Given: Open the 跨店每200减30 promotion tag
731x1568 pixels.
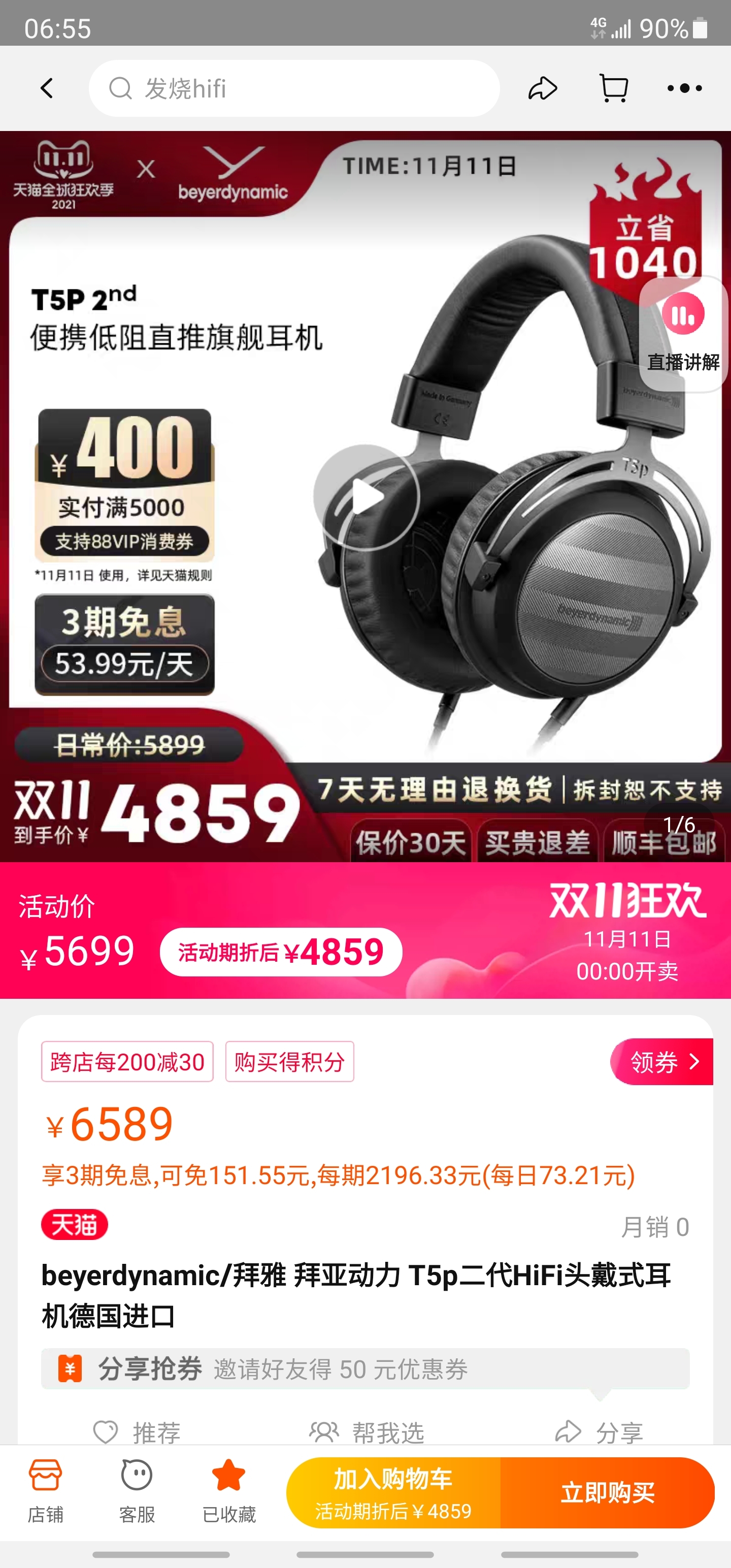Looking at the screenshot, I should coord(127,1062).
